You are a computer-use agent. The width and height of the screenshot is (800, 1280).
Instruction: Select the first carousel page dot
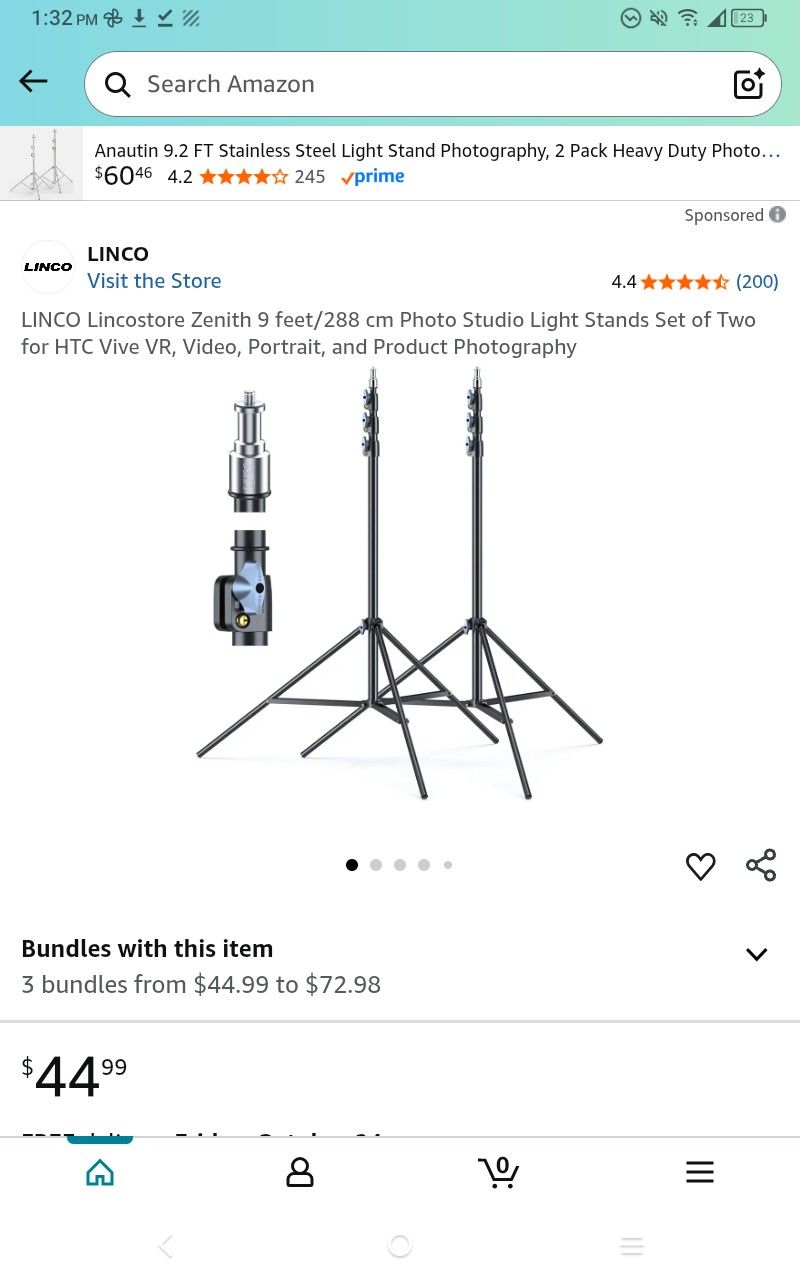pyautogui.click(x=352, y=864)
